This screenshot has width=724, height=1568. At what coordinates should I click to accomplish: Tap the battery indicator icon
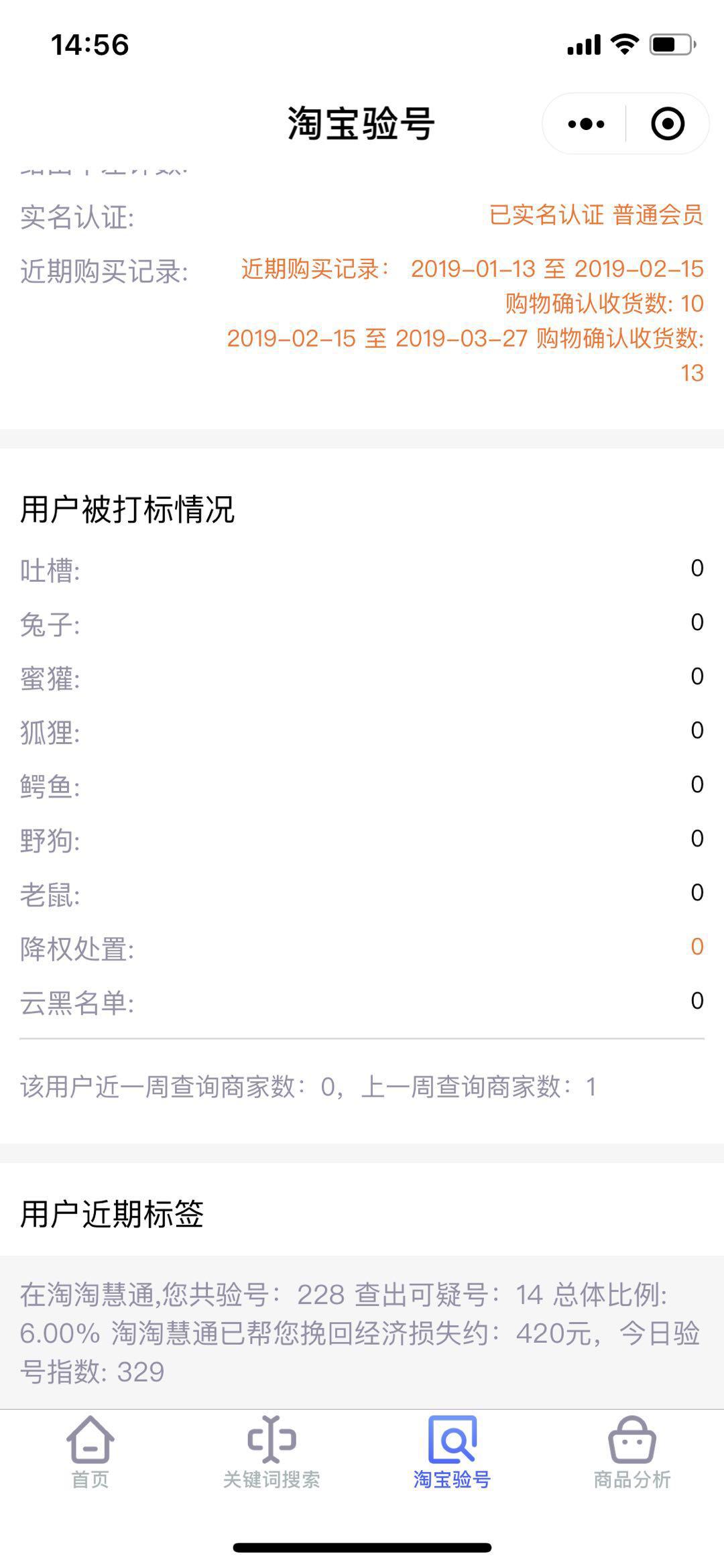coord(669,42)
